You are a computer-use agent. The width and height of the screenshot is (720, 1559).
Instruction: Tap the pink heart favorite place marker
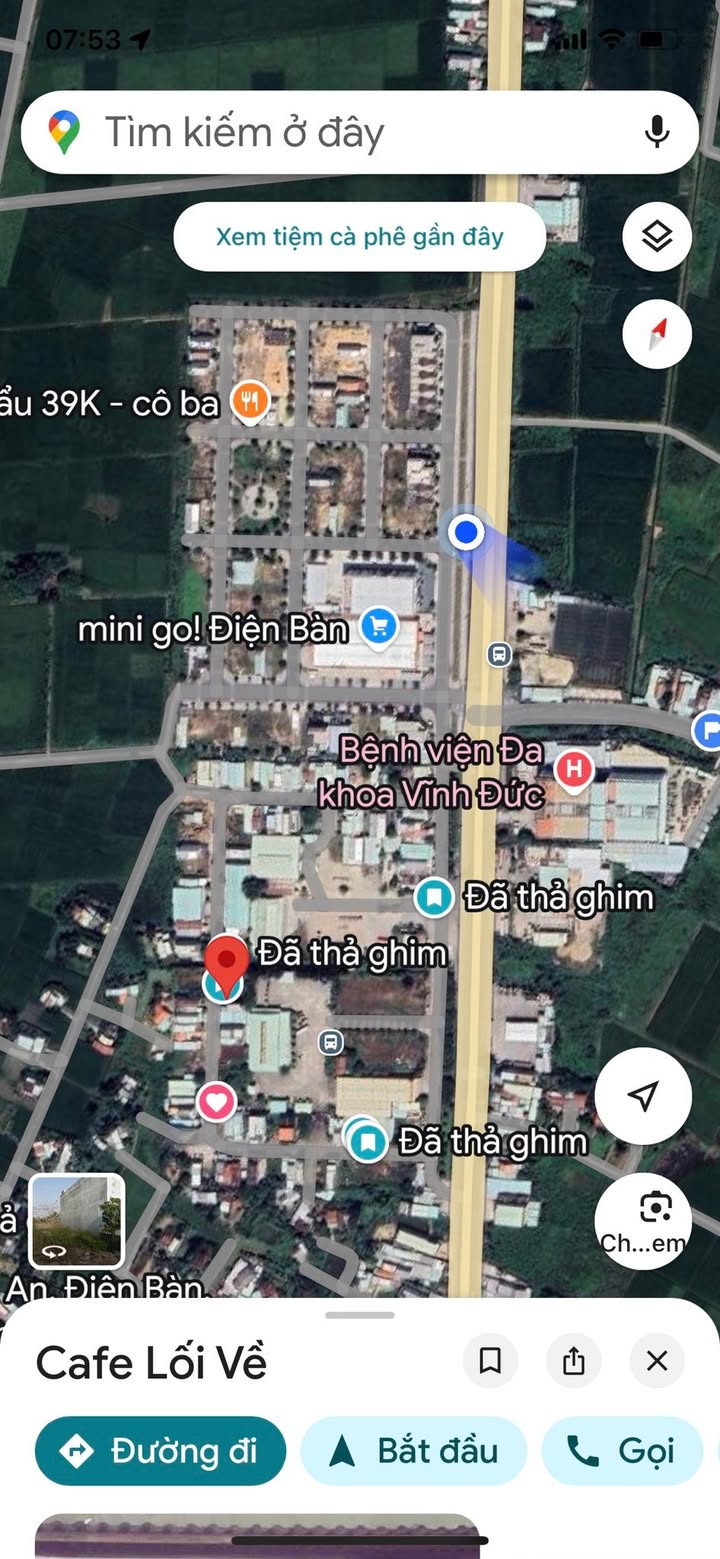217,1102
